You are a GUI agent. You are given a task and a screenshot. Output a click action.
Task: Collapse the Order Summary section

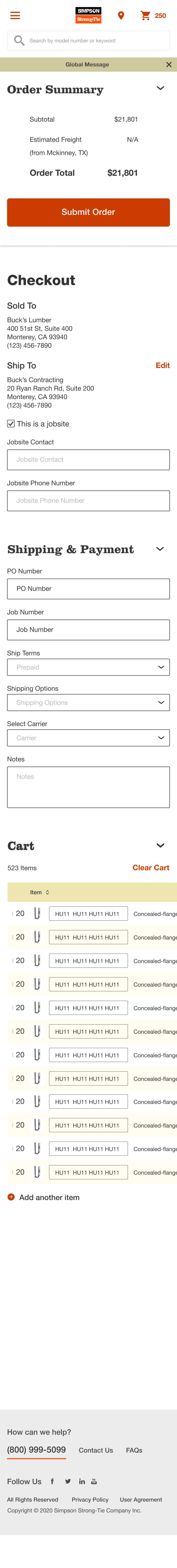pos(160,88)
